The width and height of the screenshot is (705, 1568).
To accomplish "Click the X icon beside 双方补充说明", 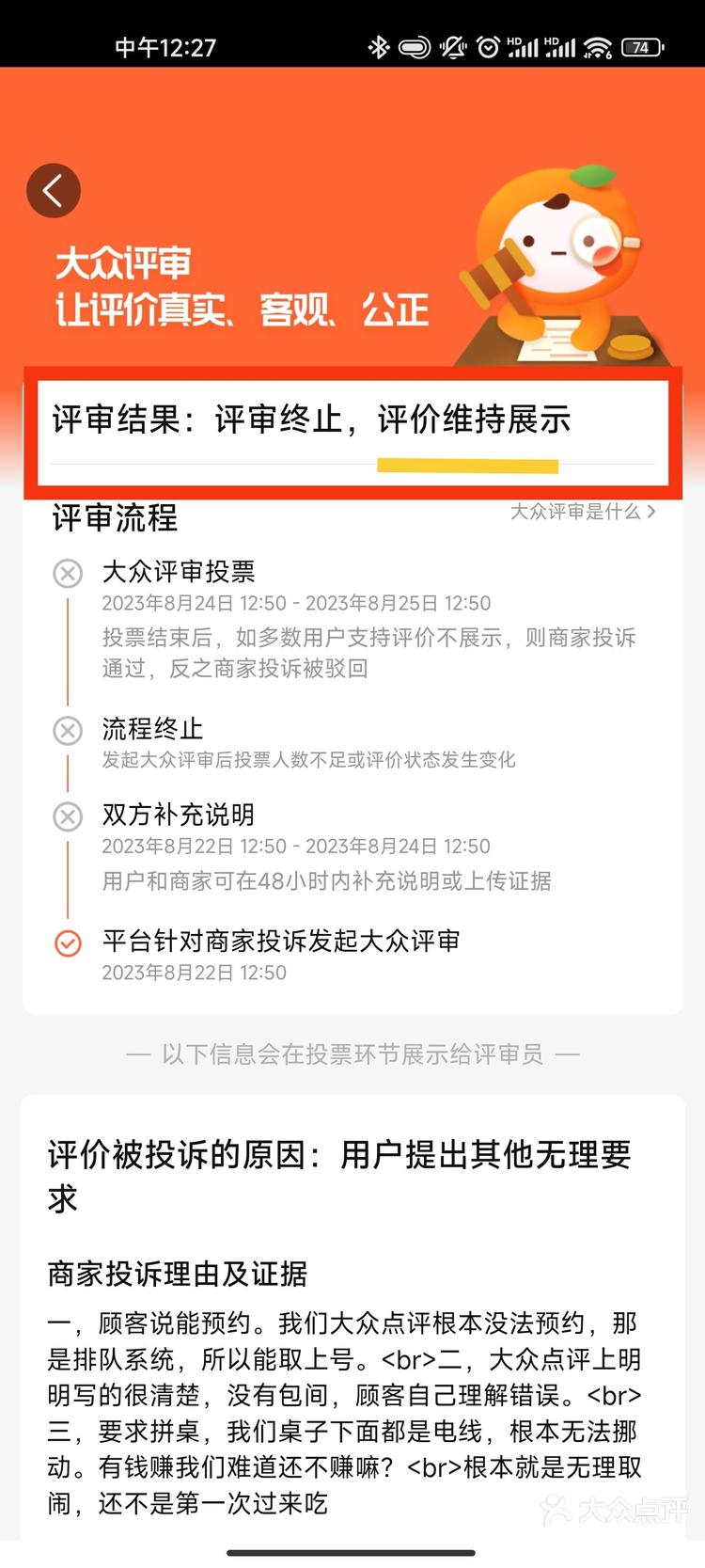I will click(67, 816).
